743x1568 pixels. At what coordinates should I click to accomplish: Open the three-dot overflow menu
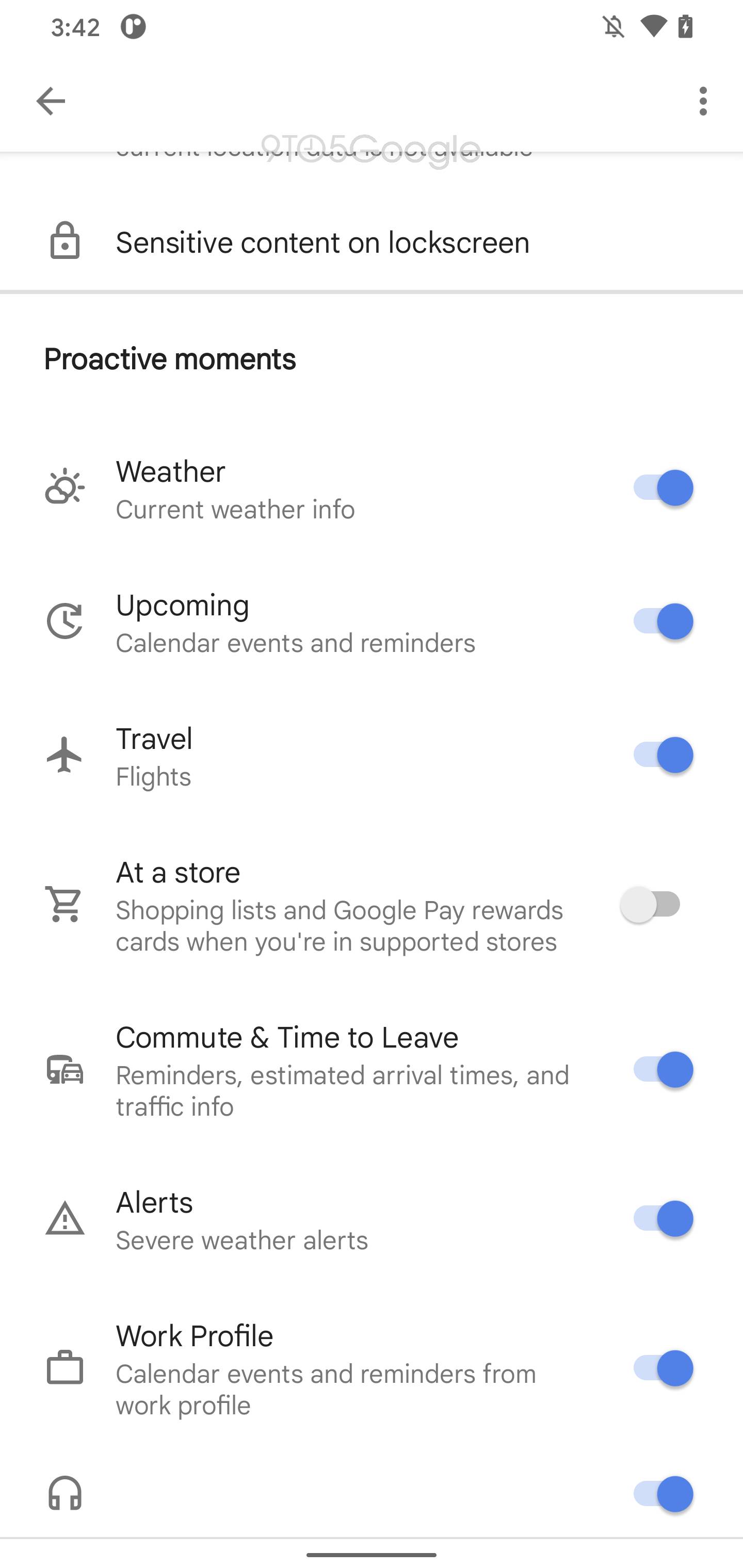click(703, 101)
